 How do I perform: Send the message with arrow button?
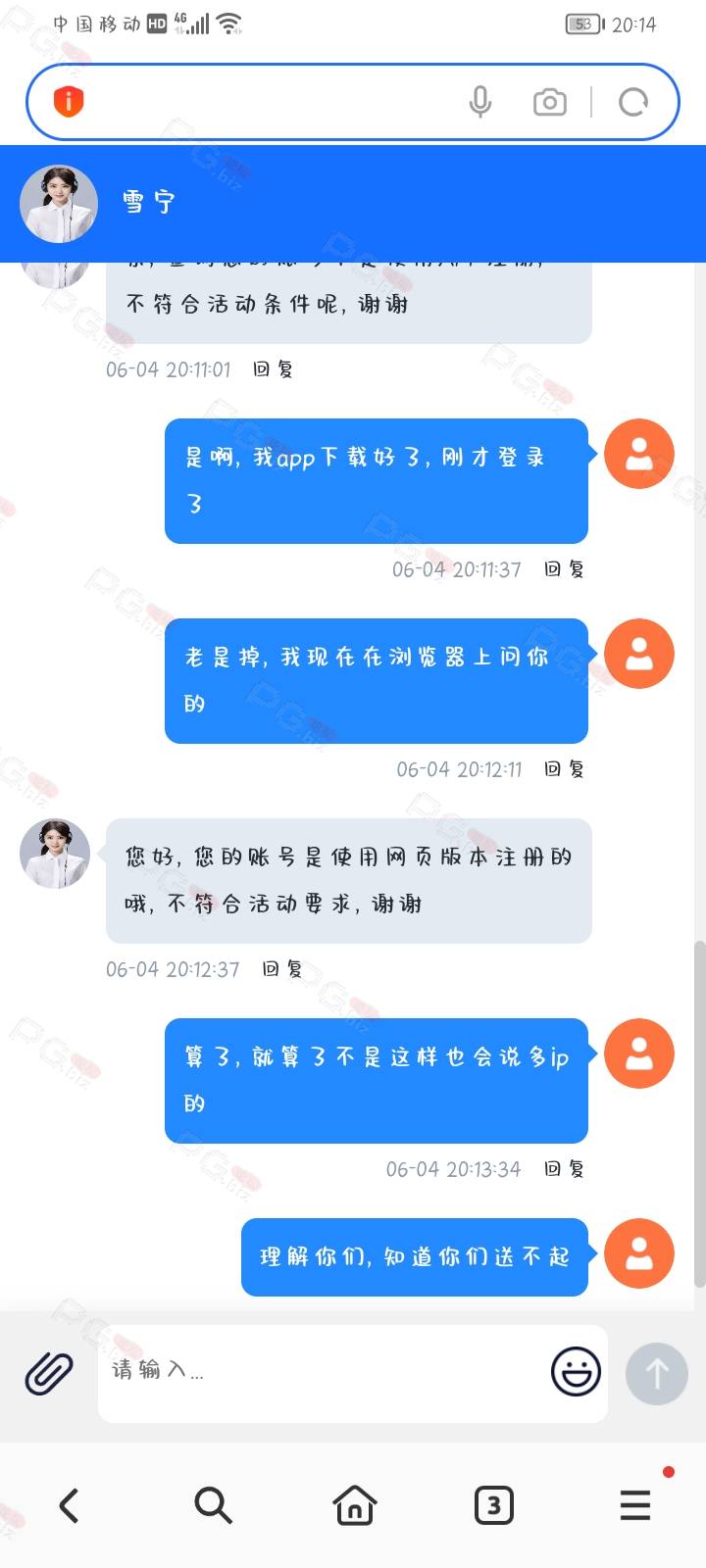pyautogui.click(x=656, y=1373)
